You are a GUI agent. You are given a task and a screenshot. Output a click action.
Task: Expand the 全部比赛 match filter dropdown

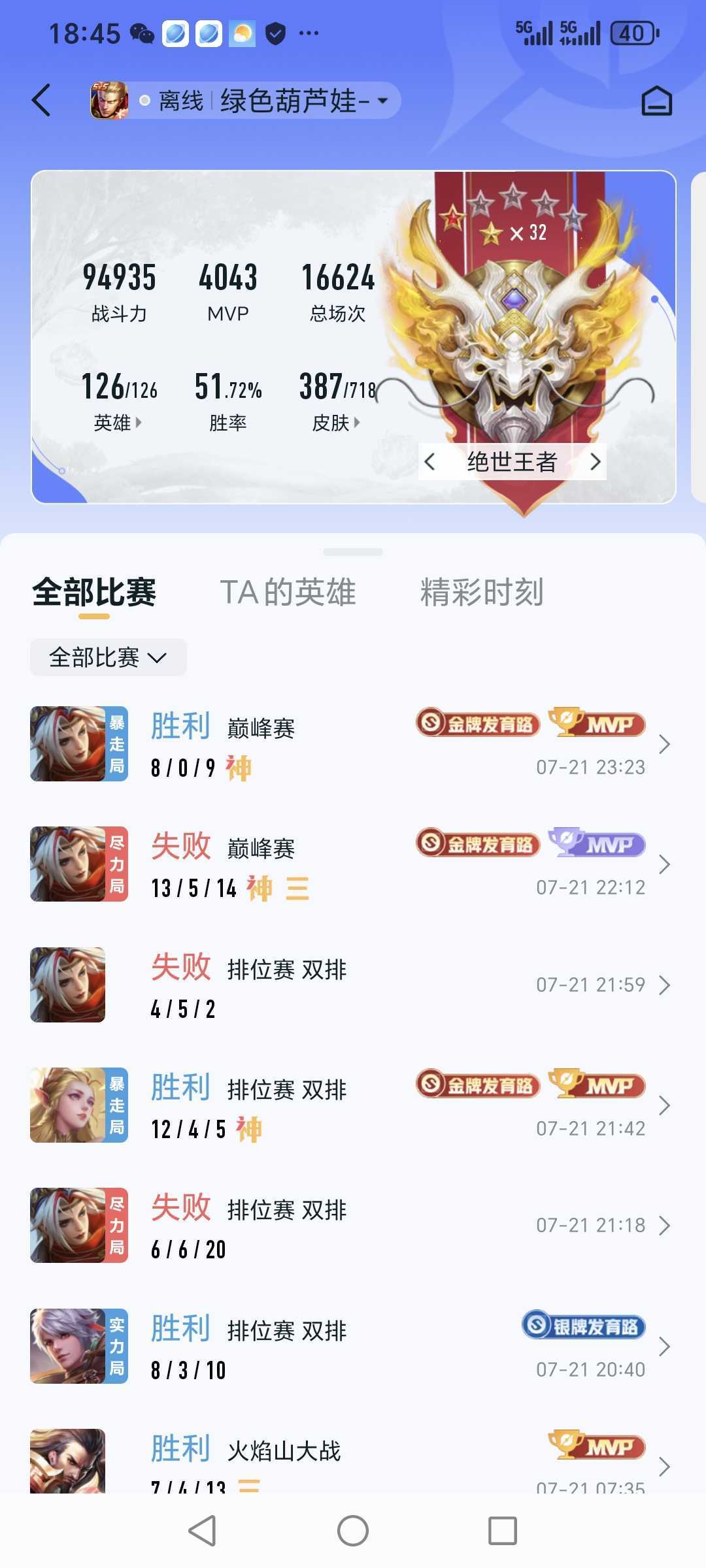[109, 657]
